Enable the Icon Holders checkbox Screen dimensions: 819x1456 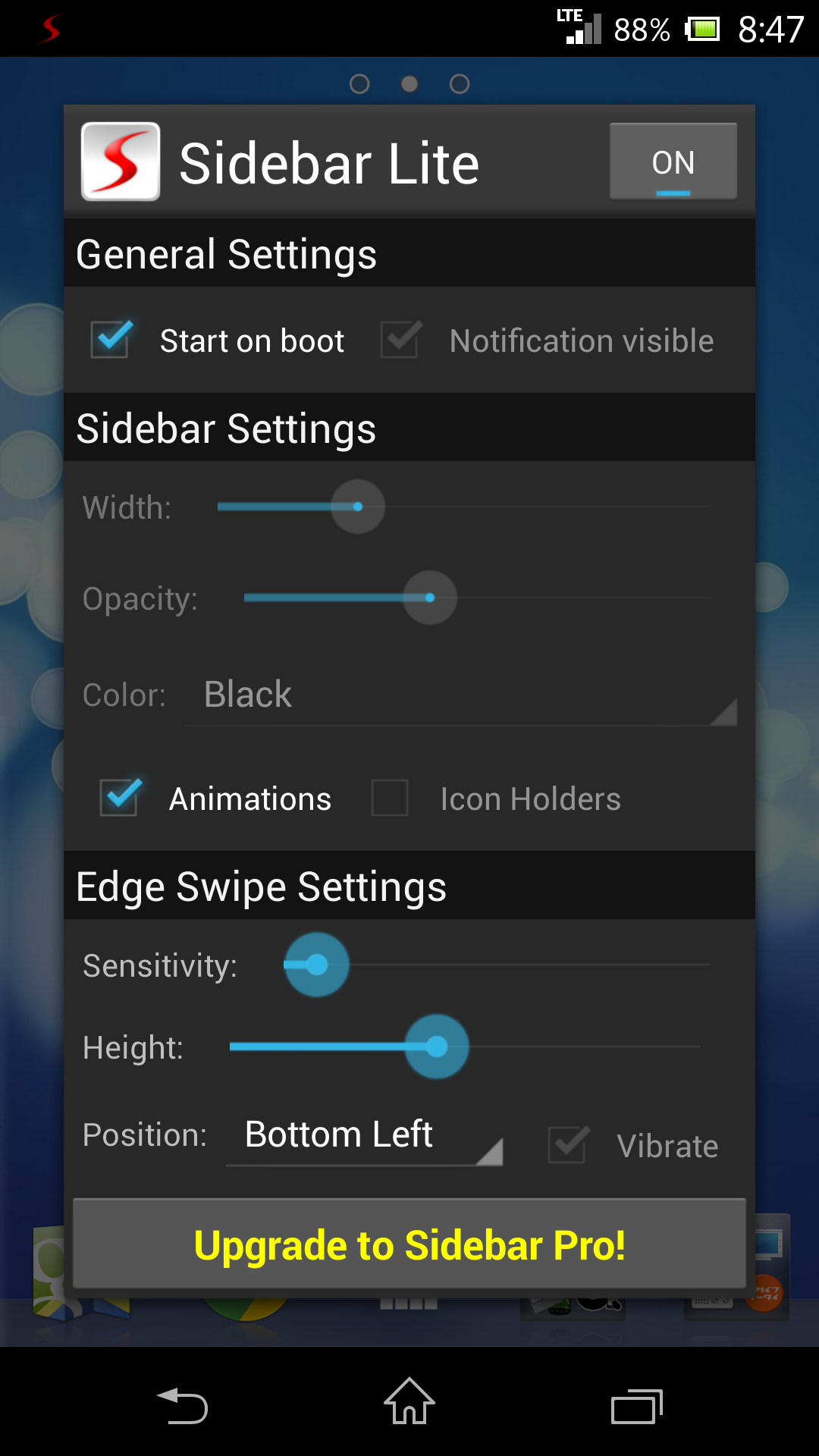click(390, 798)
